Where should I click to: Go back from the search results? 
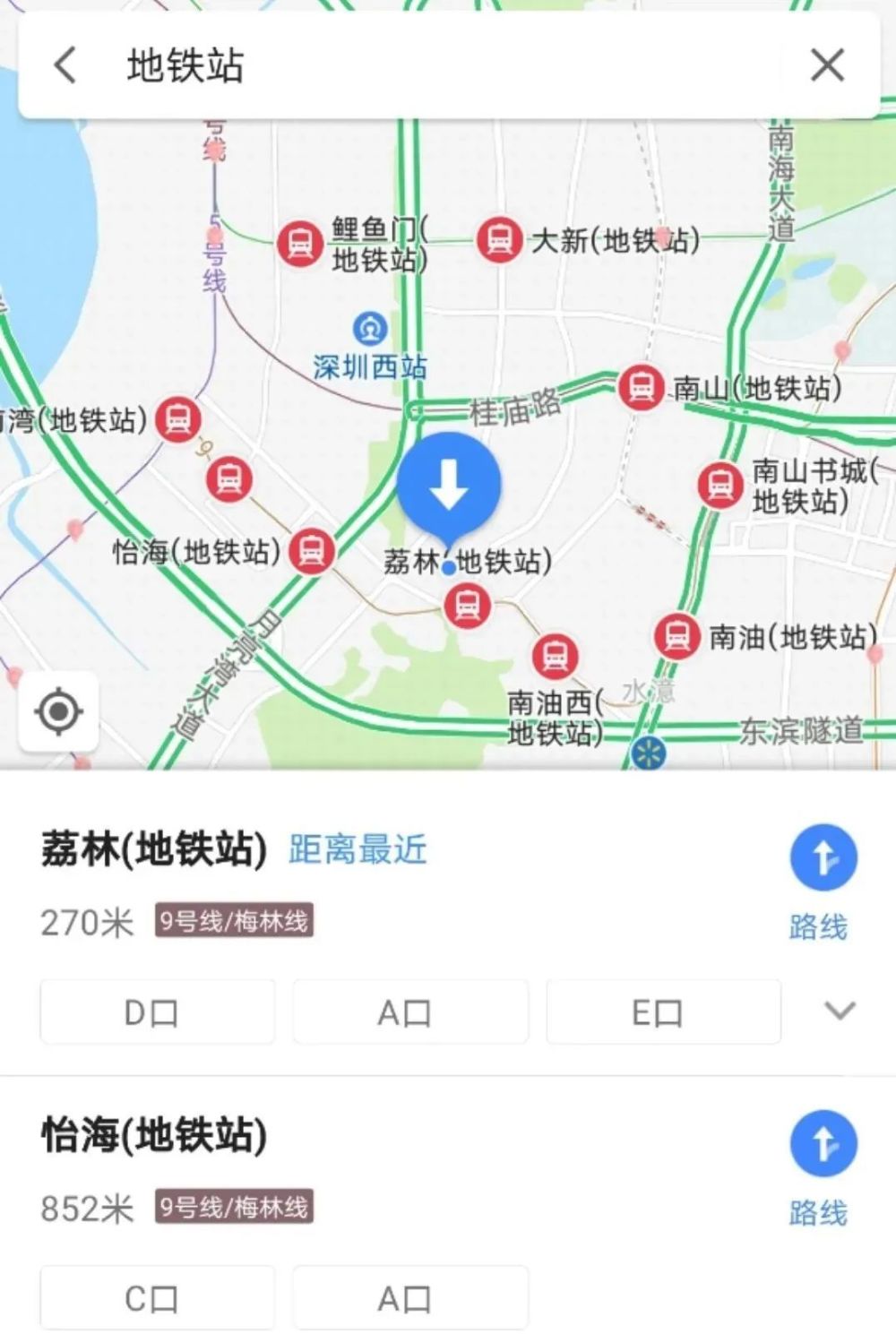pos(65,65)
